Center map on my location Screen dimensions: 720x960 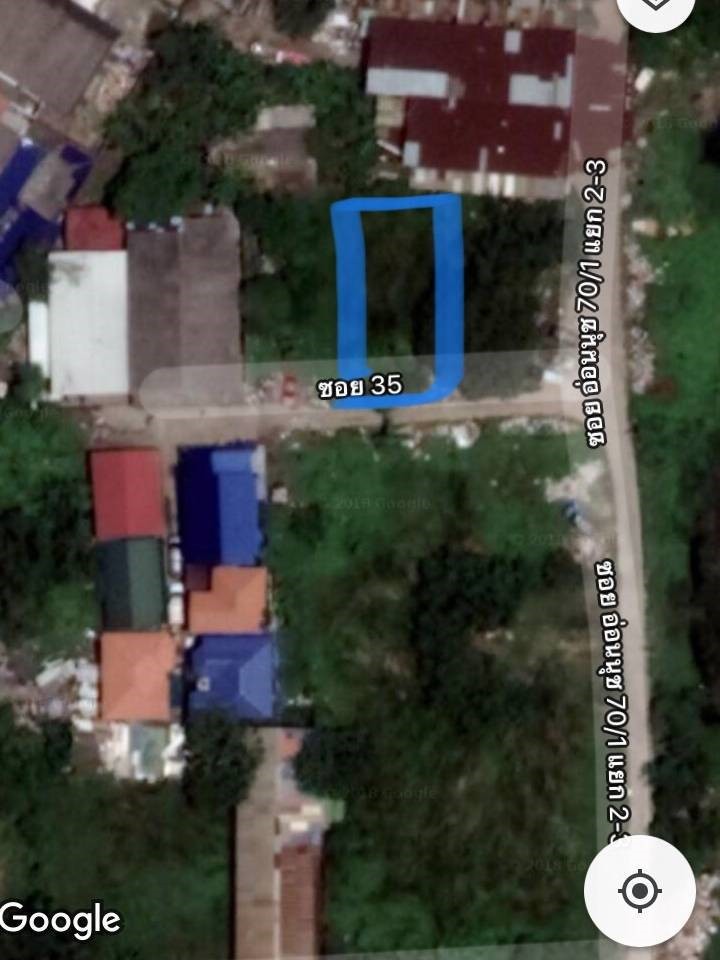(639, 890)
